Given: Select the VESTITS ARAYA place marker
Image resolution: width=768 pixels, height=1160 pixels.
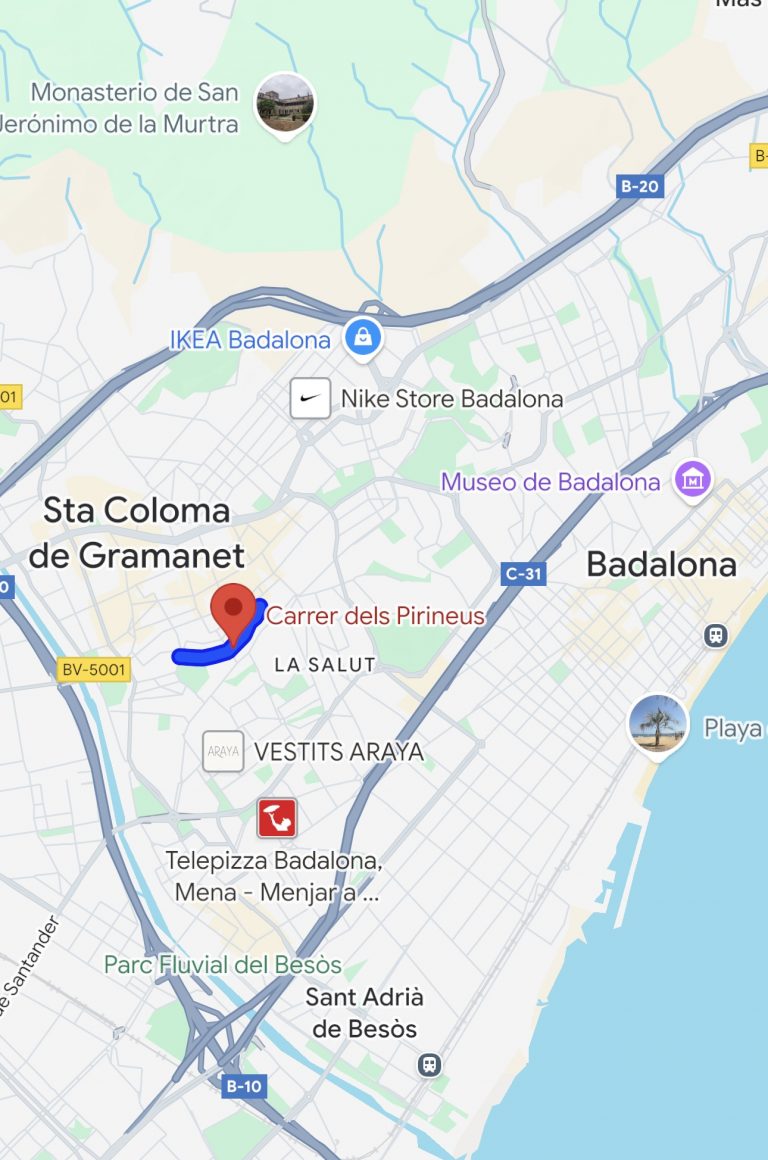Looking at the screenshot, I should pyautogui.click(x=223, y=751).
